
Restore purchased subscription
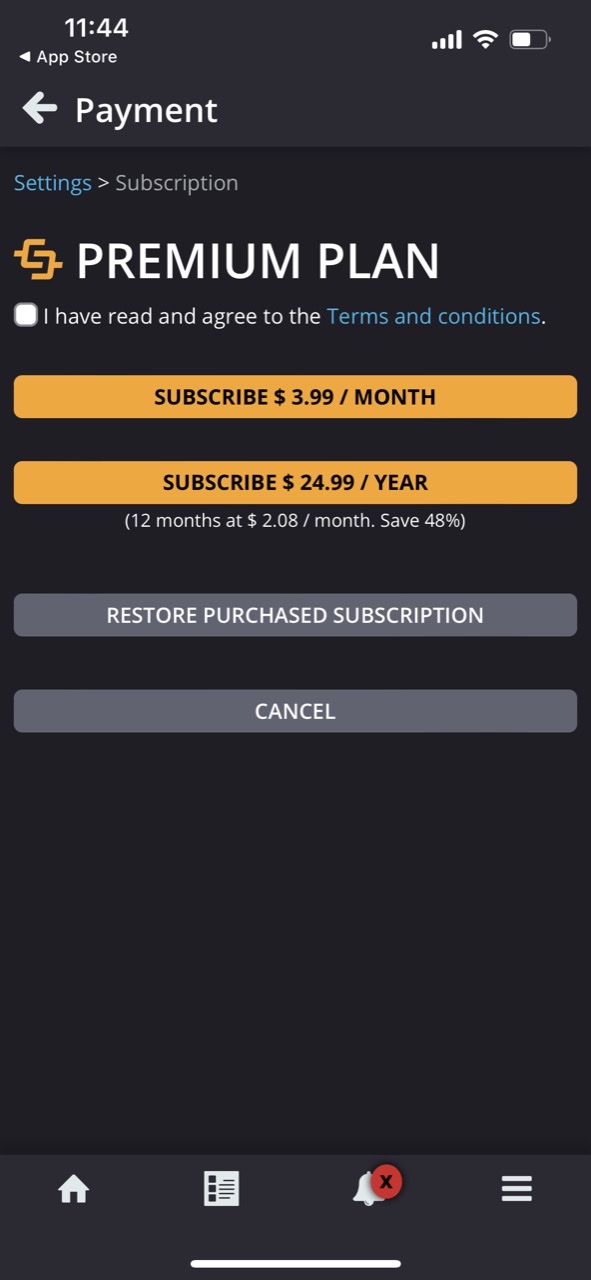[x=295, y=615]
